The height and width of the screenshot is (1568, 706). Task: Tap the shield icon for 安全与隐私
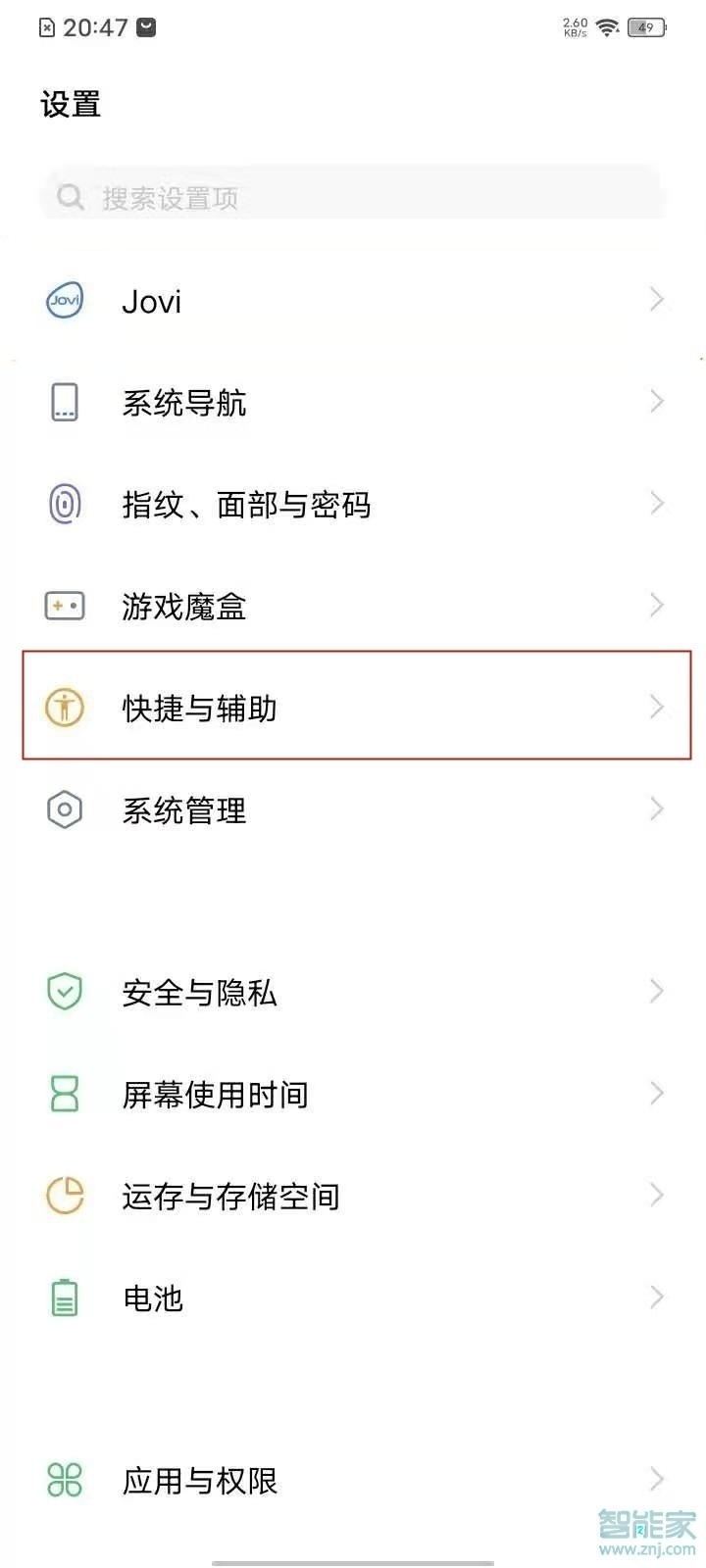(x=64, y=992)
